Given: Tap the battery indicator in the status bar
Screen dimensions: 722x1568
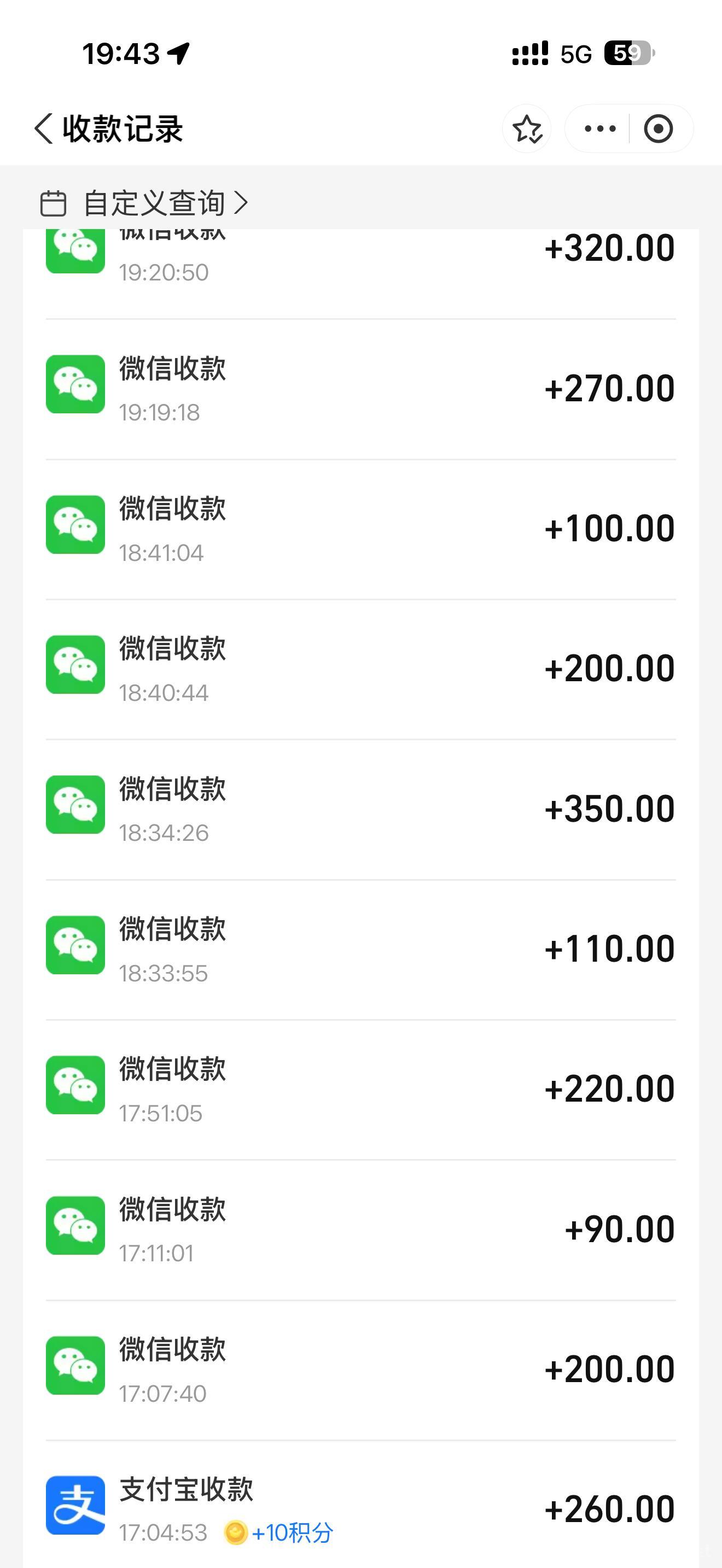Looking at the screenshot, I should (x=628, y=54).
